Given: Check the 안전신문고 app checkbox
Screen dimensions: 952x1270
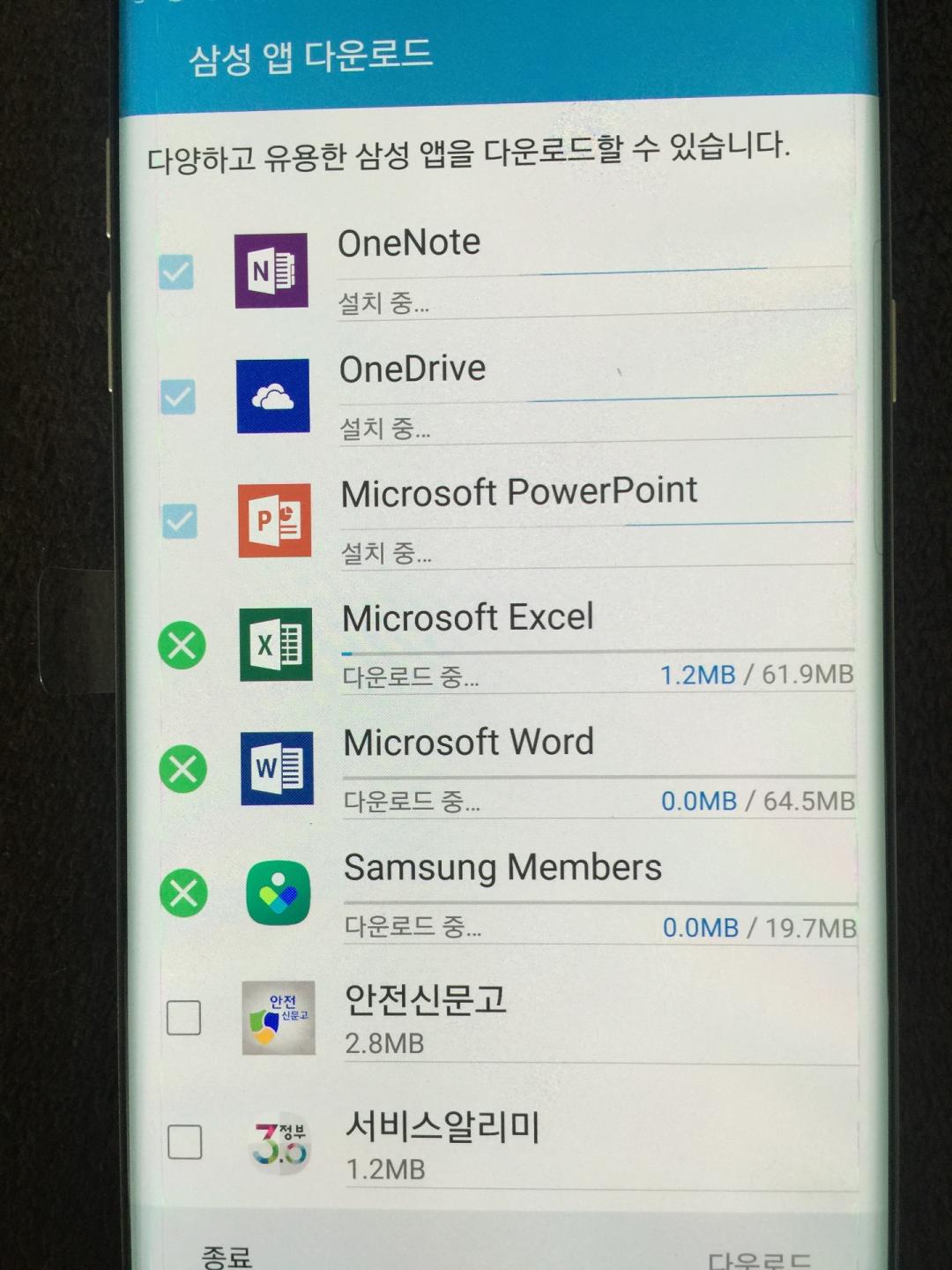Looking at the screenshot, I should (184, 1018).
